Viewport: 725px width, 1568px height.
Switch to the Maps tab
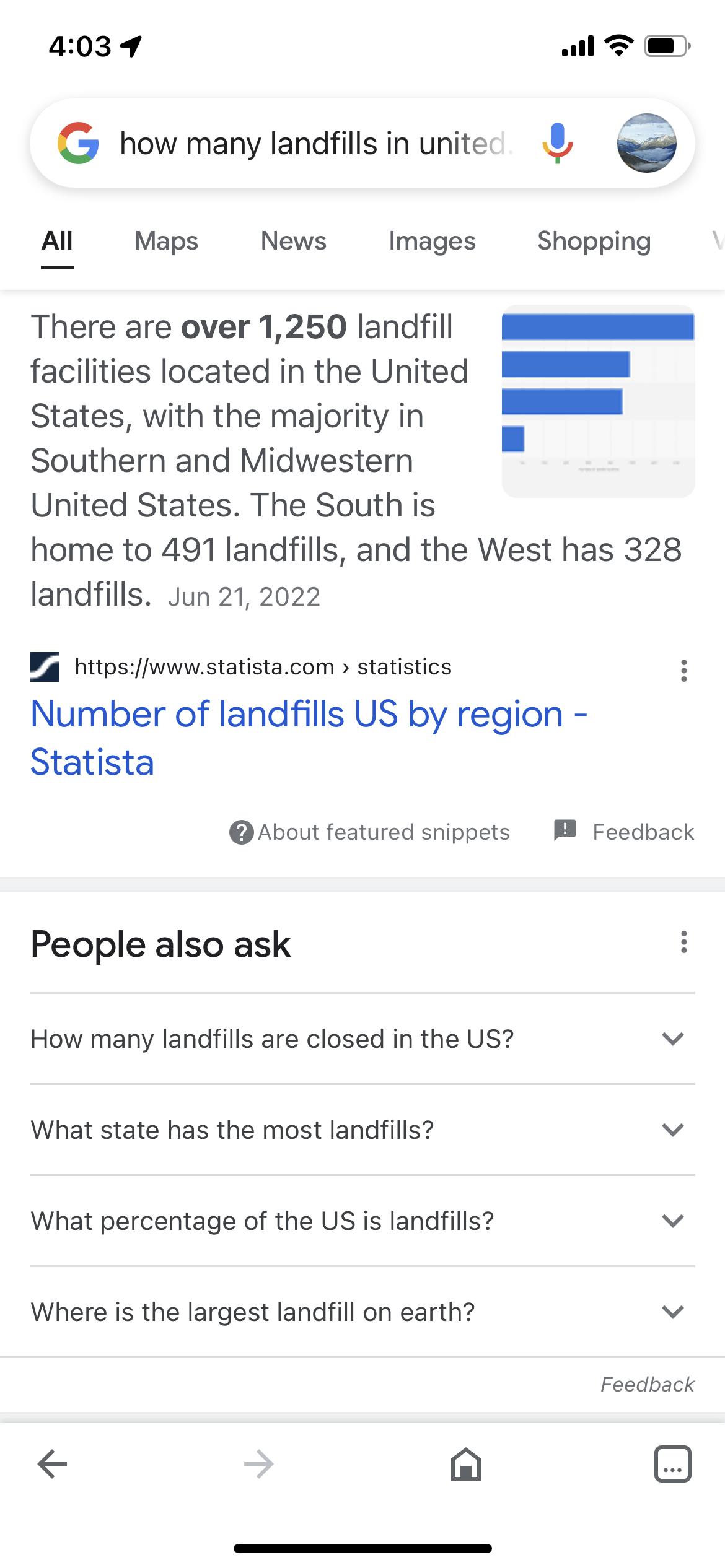(166, 241)
